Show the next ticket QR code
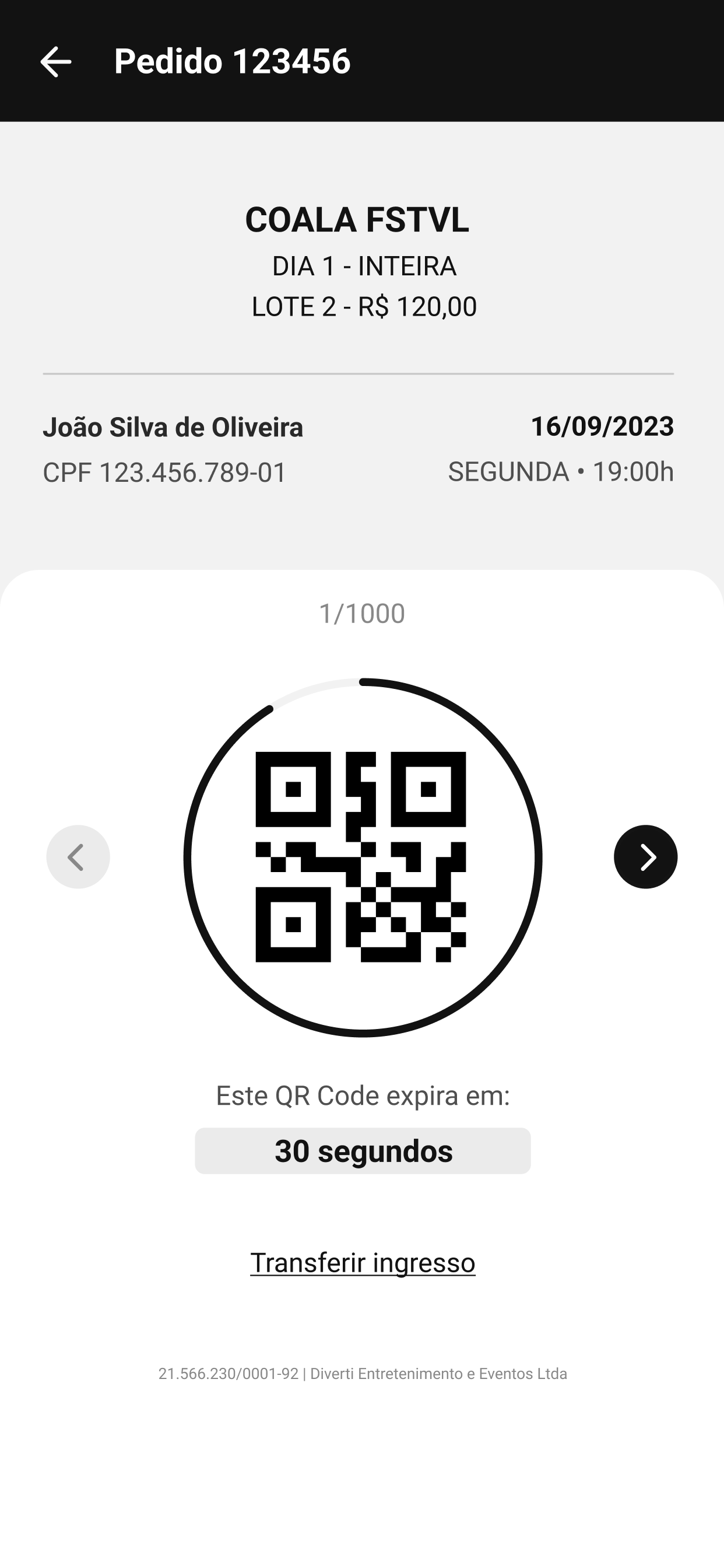Image resolution: width=724 pixels, height=1568 pixels. point(645,856)
